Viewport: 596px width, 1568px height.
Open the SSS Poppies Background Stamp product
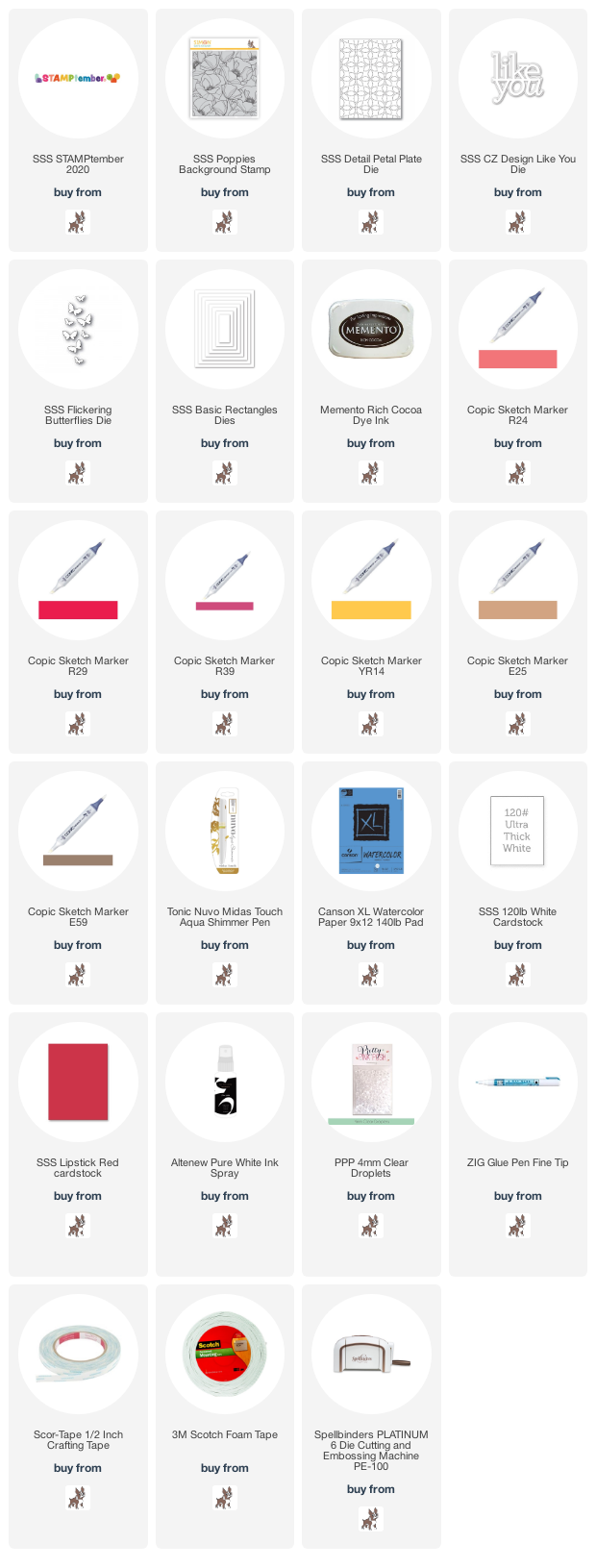(224, 79)
